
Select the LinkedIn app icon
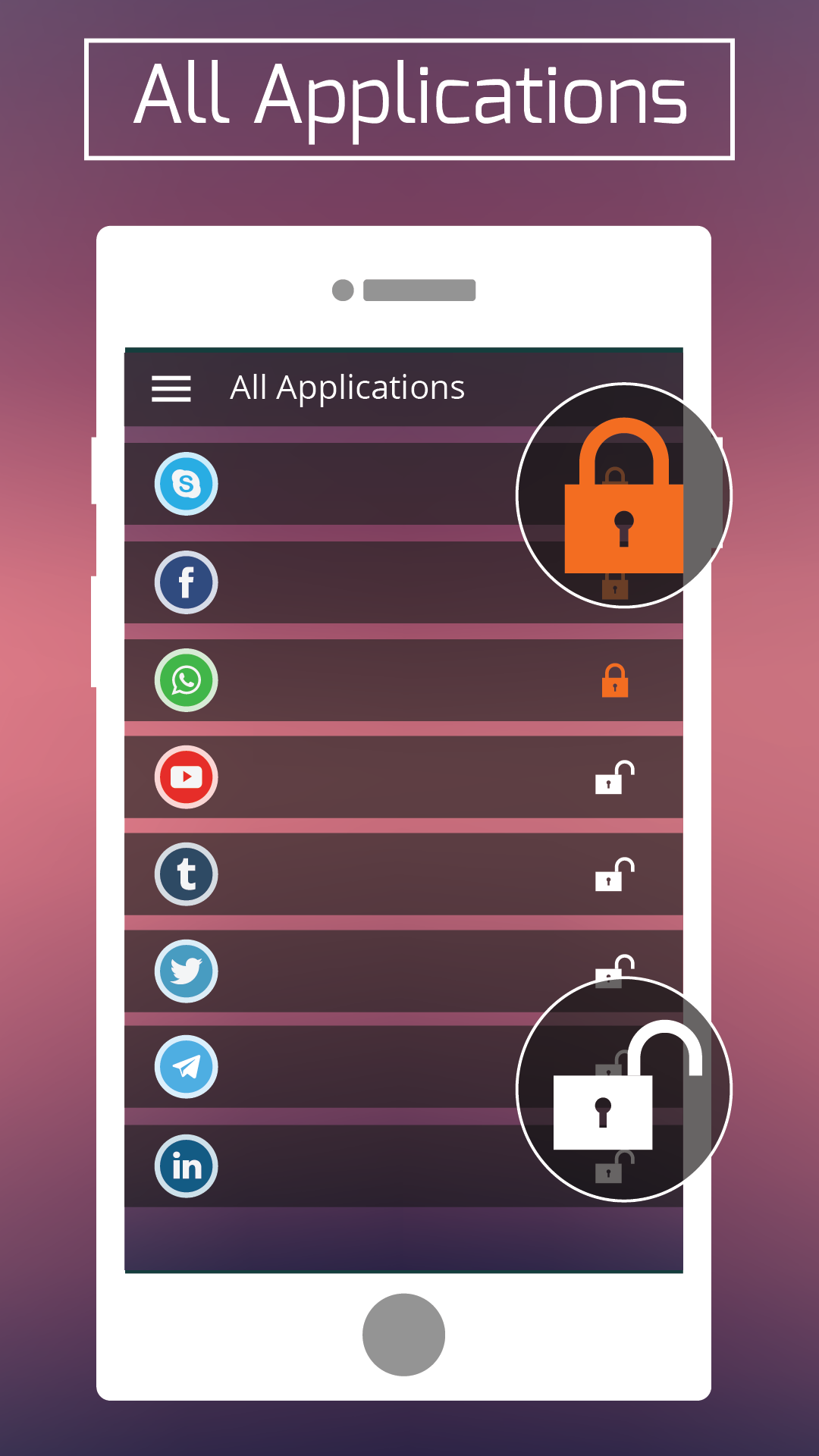[x=186, y=1166]
